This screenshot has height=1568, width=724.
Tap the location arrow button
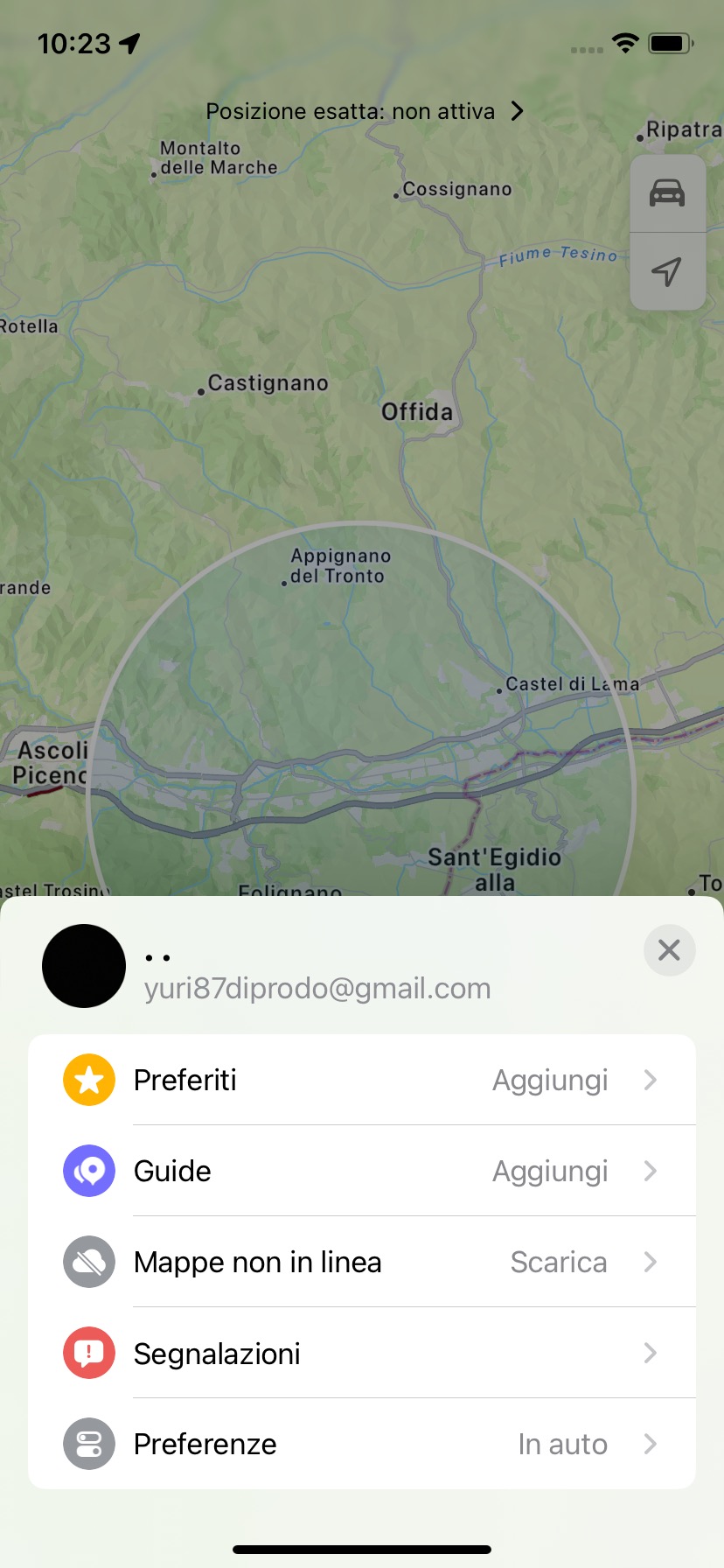click(667, 271)
